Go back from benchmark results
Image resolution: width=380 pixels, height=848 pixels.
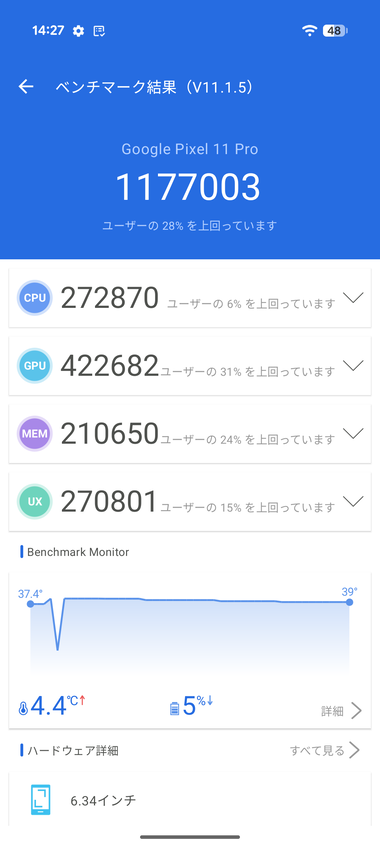pyautogui.click(x=26, y=87)
